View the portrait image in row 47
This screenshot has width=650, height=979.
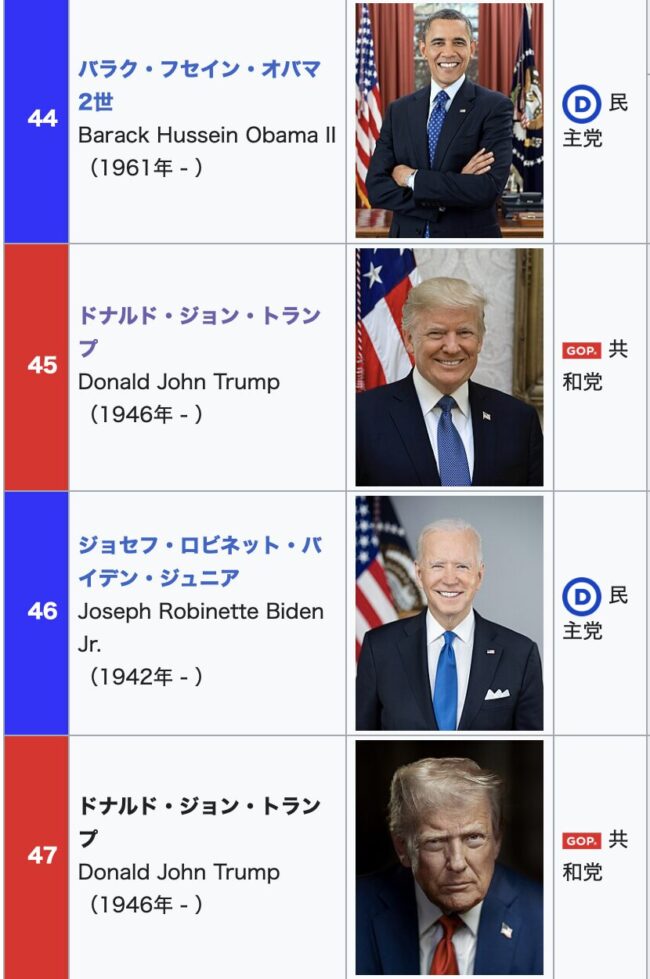click(x=449, y=858)
